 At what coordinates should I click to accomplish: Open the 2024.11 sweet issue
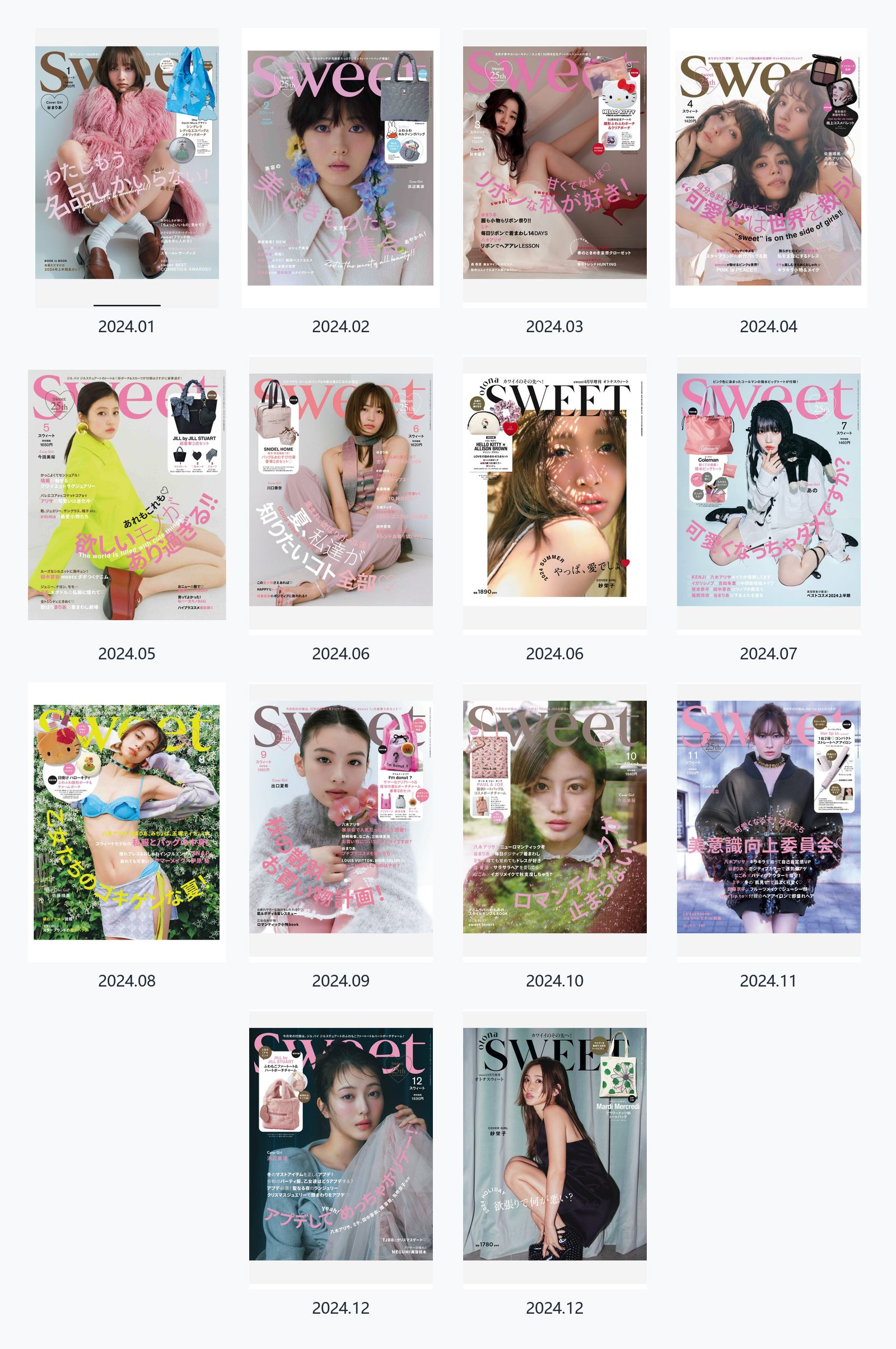pyautogui.click(x=768, y=817)
